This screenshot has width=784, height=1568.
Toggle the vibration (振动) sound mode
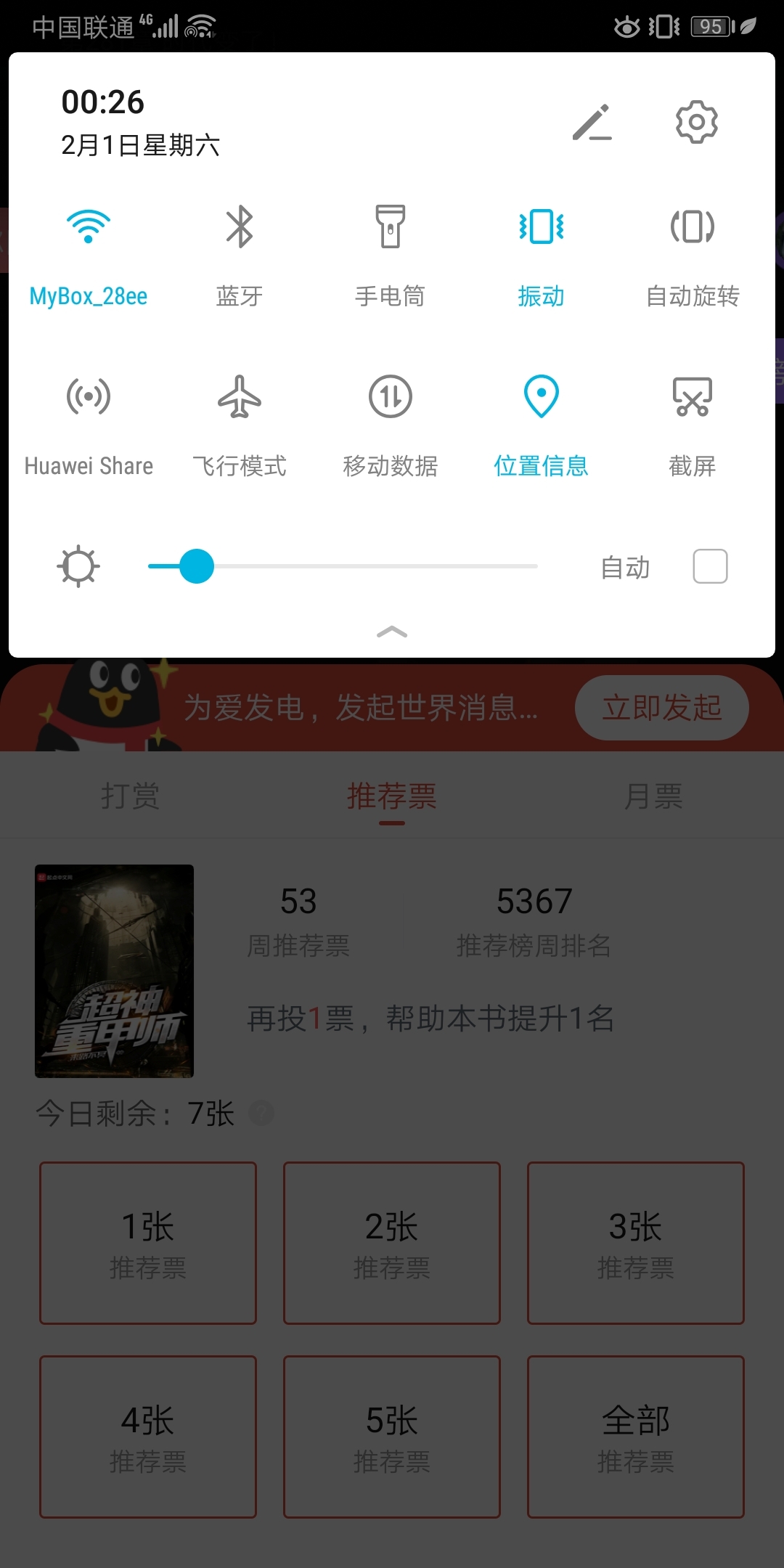[x=542, y=227]
